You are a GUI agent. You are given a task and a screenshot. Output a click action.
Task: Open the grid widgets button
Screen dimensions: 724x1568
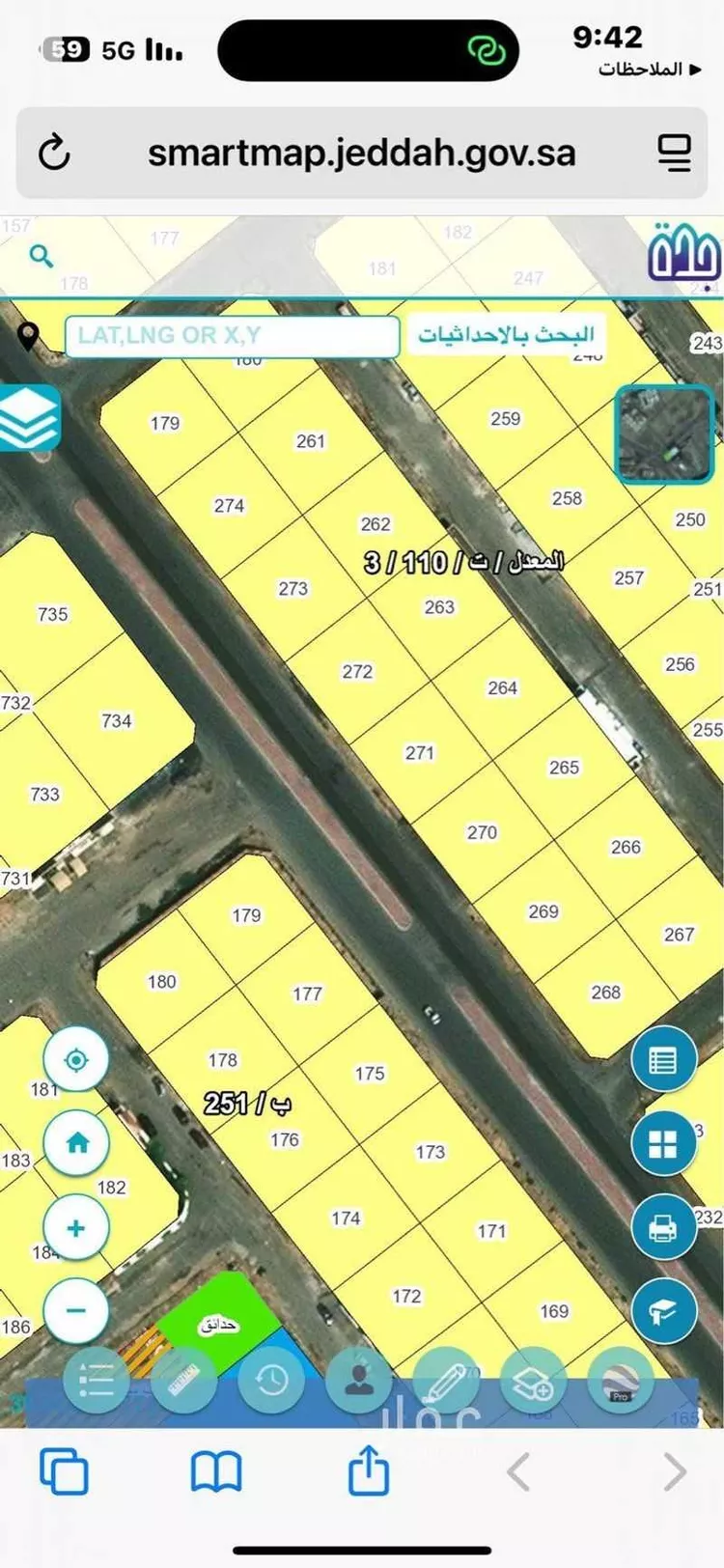(x=663, y=1144)
